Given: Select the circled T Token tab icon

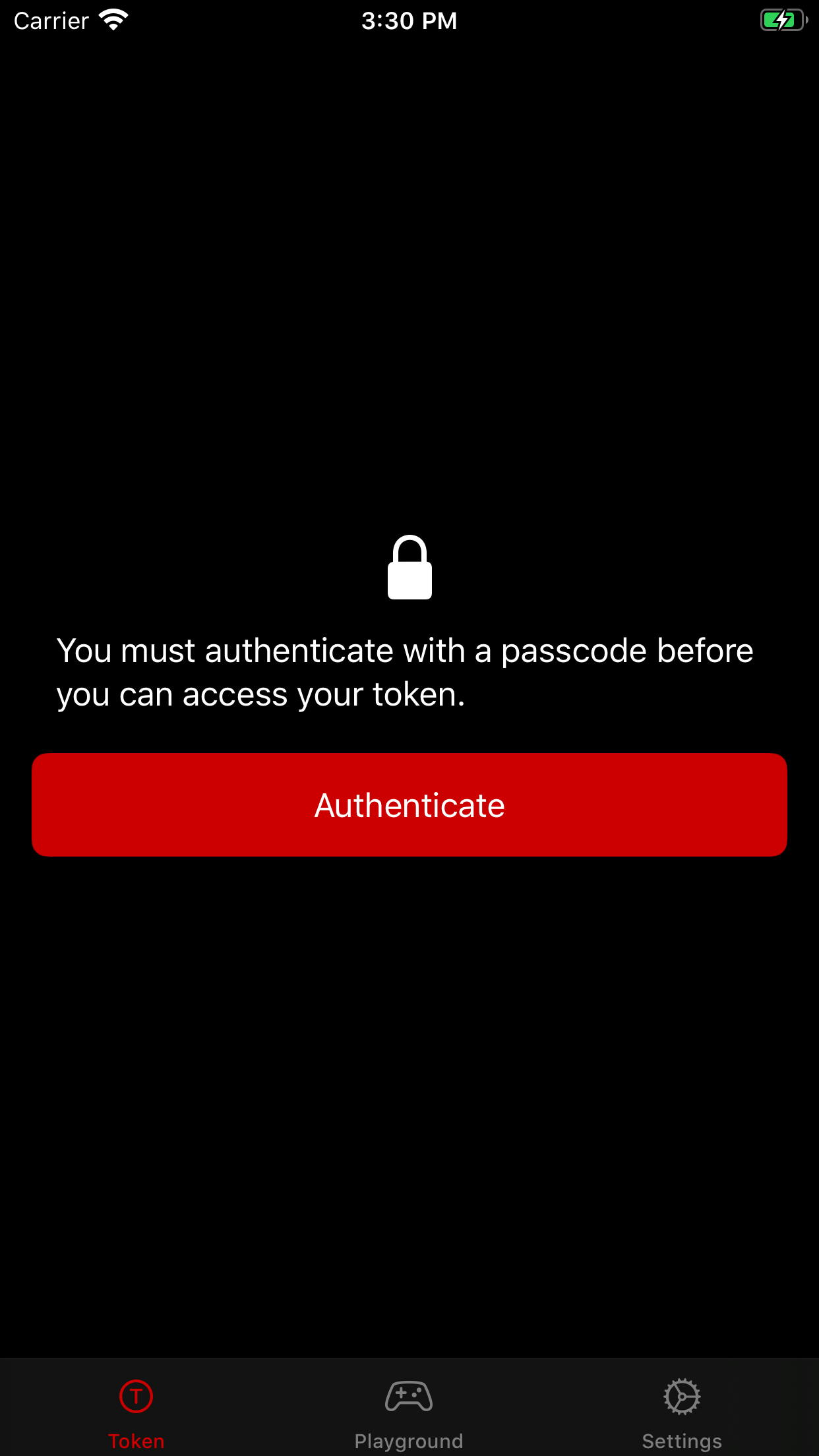Looking at the screenshot, I should tap(136, 1396).
